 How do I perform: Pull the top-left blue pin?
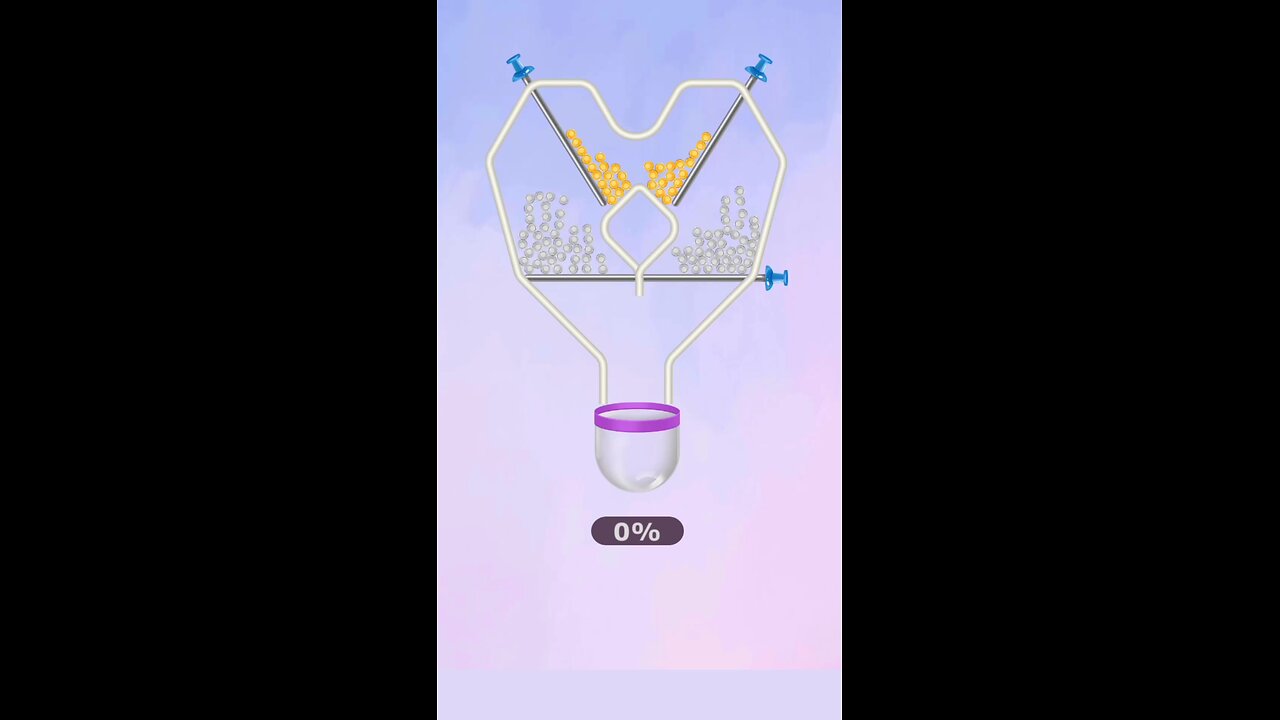520,69
